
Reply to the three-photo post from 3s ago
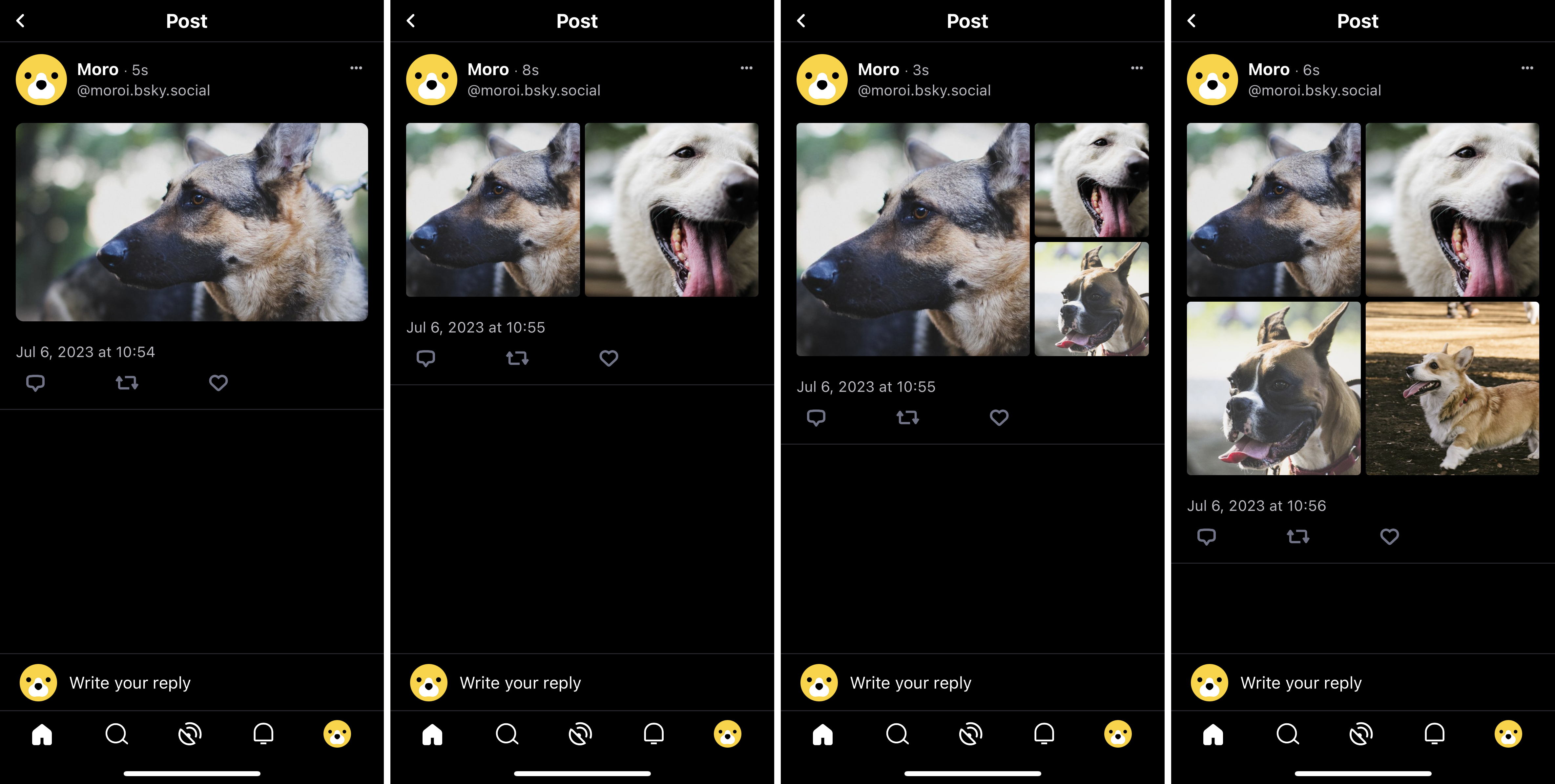point(816,418)
